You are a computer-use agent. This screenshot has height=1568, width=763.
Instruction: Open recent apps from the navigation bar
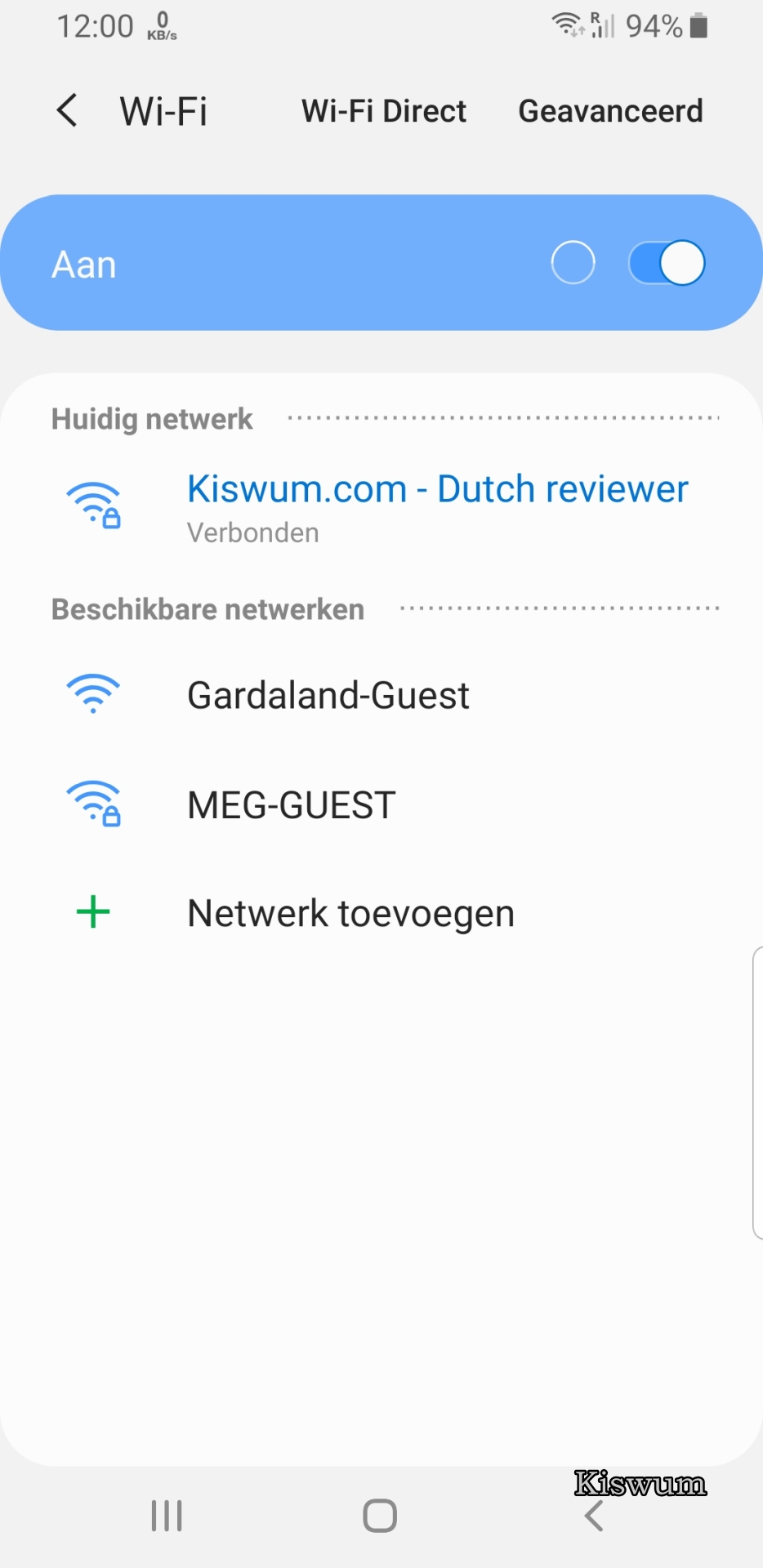click(167, 1516)
